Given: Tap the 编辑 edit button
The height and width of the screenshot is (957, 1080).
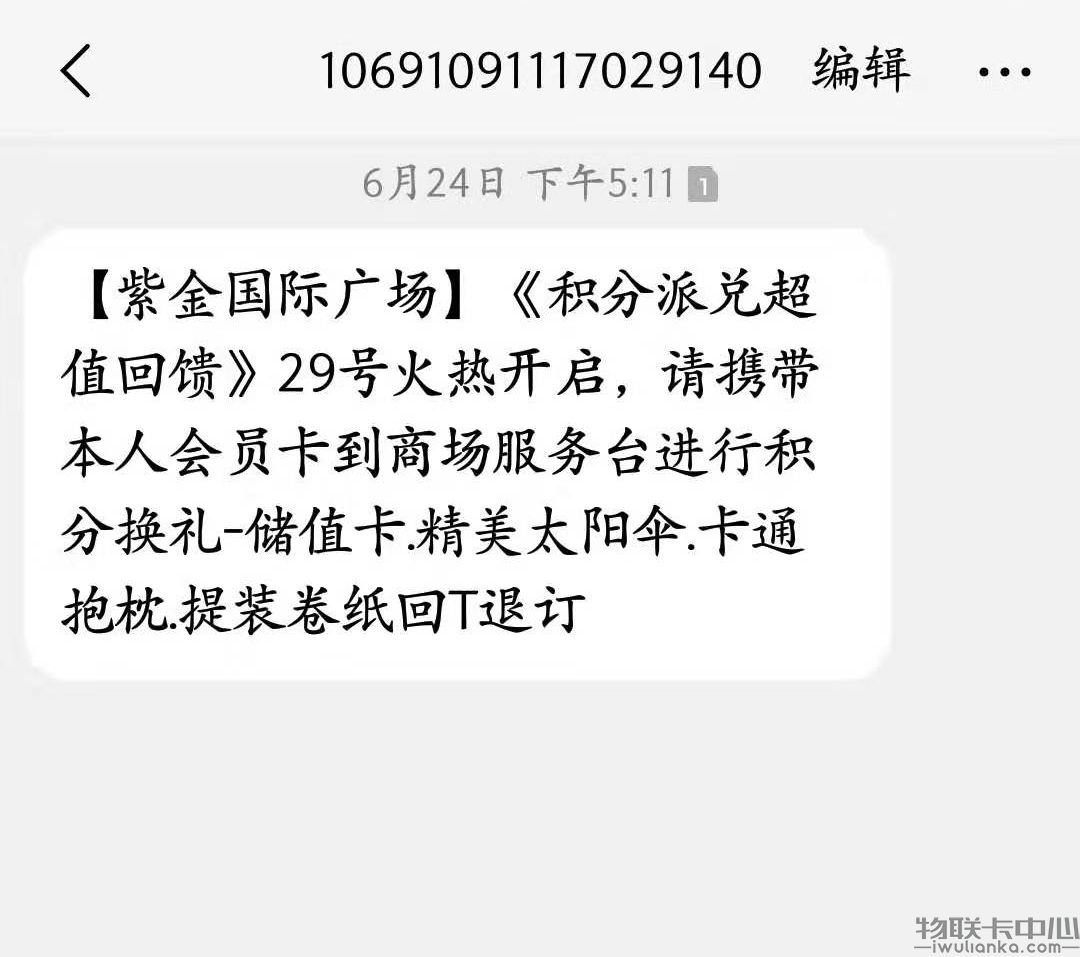Looking at the screenshot, I should (861, 70).
